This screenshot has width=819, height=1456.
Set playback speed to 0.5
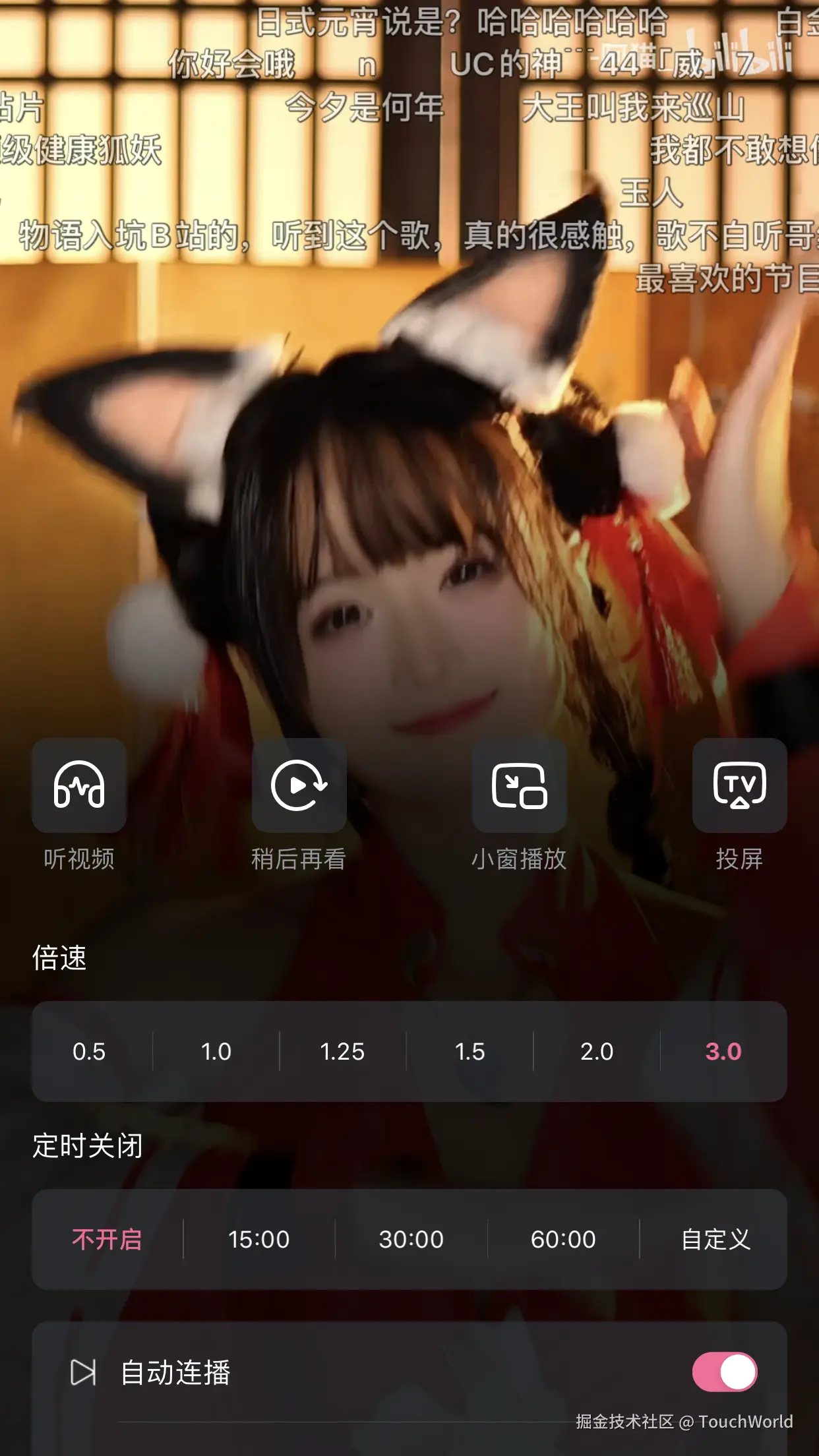tap(89, 1051)
